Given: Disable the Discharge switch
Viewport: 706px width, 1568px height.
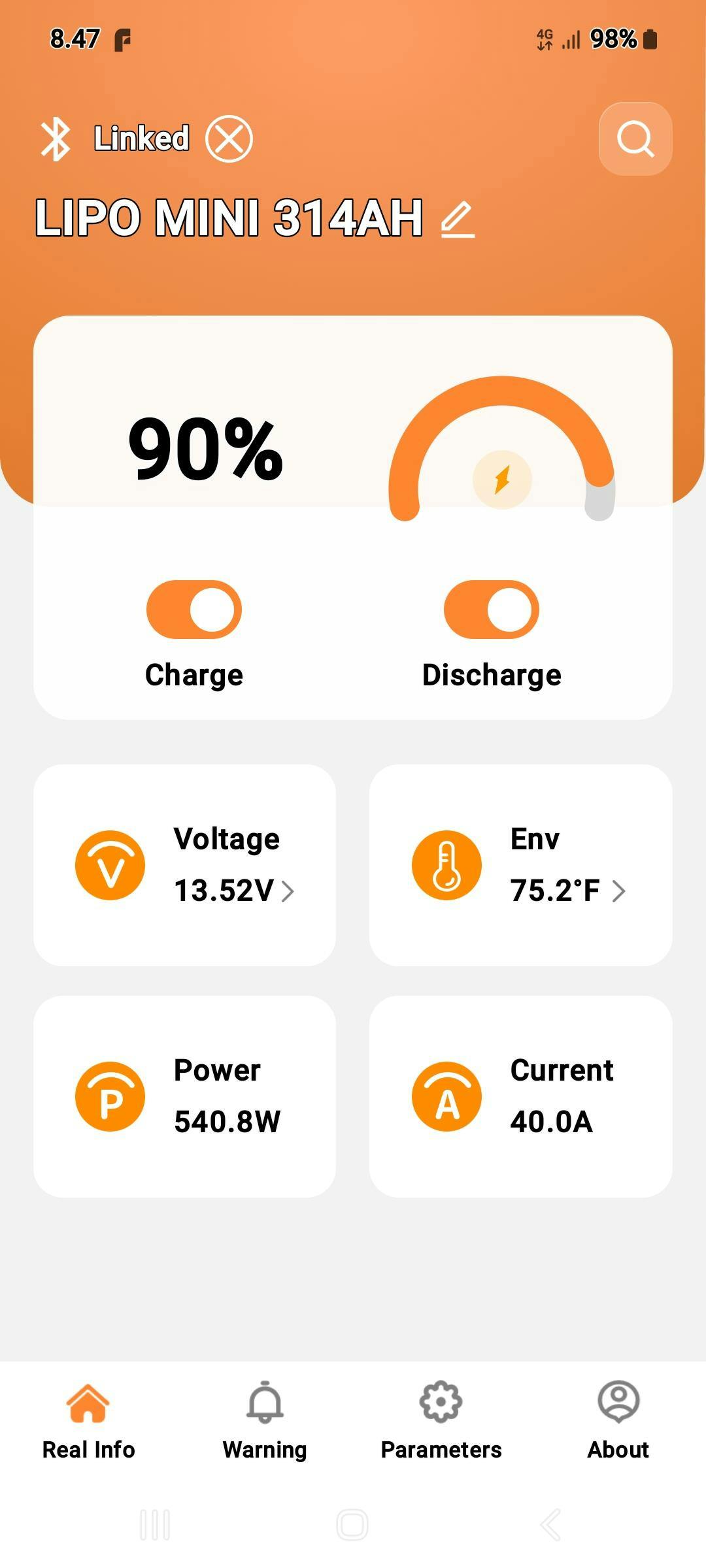Looking at the screenshot, I should [492, 610].
